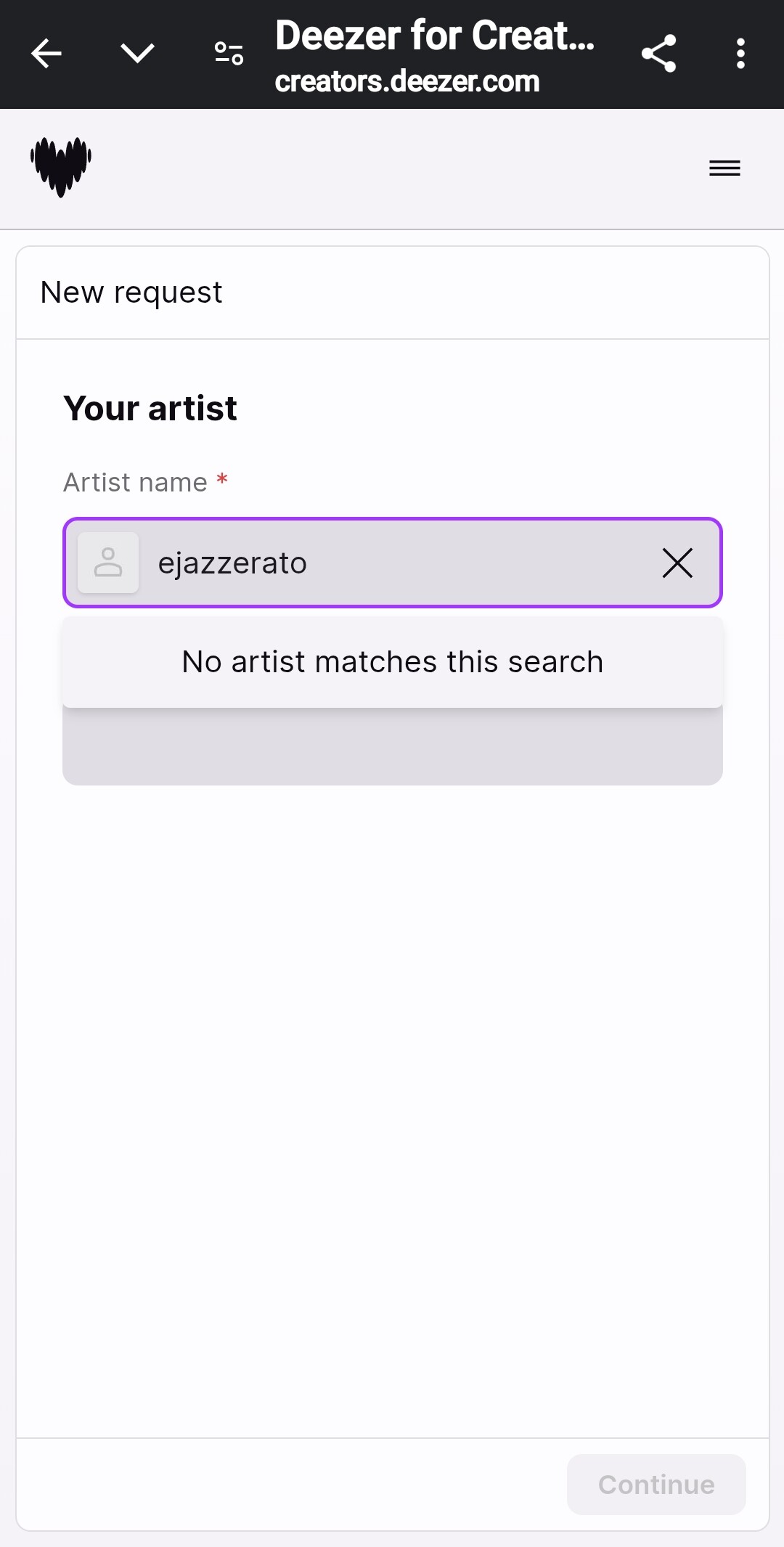The width and height of the screenshot is (784, 1547).
Task: Open site settings icon next to the URL
Action: coord(229,53)
